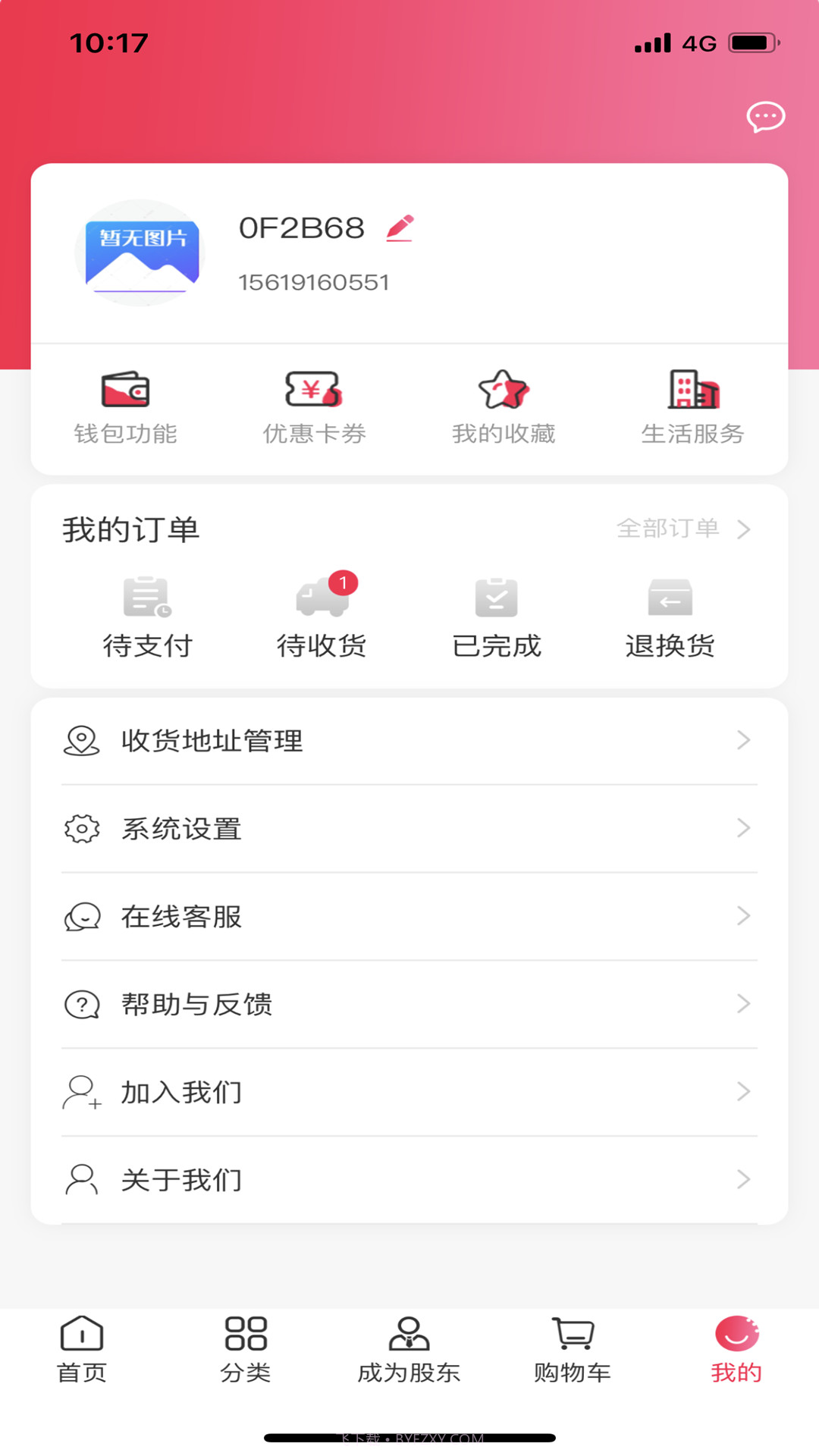
Task: Edit nickname using the pencil icon
Action: coord(401,227)
